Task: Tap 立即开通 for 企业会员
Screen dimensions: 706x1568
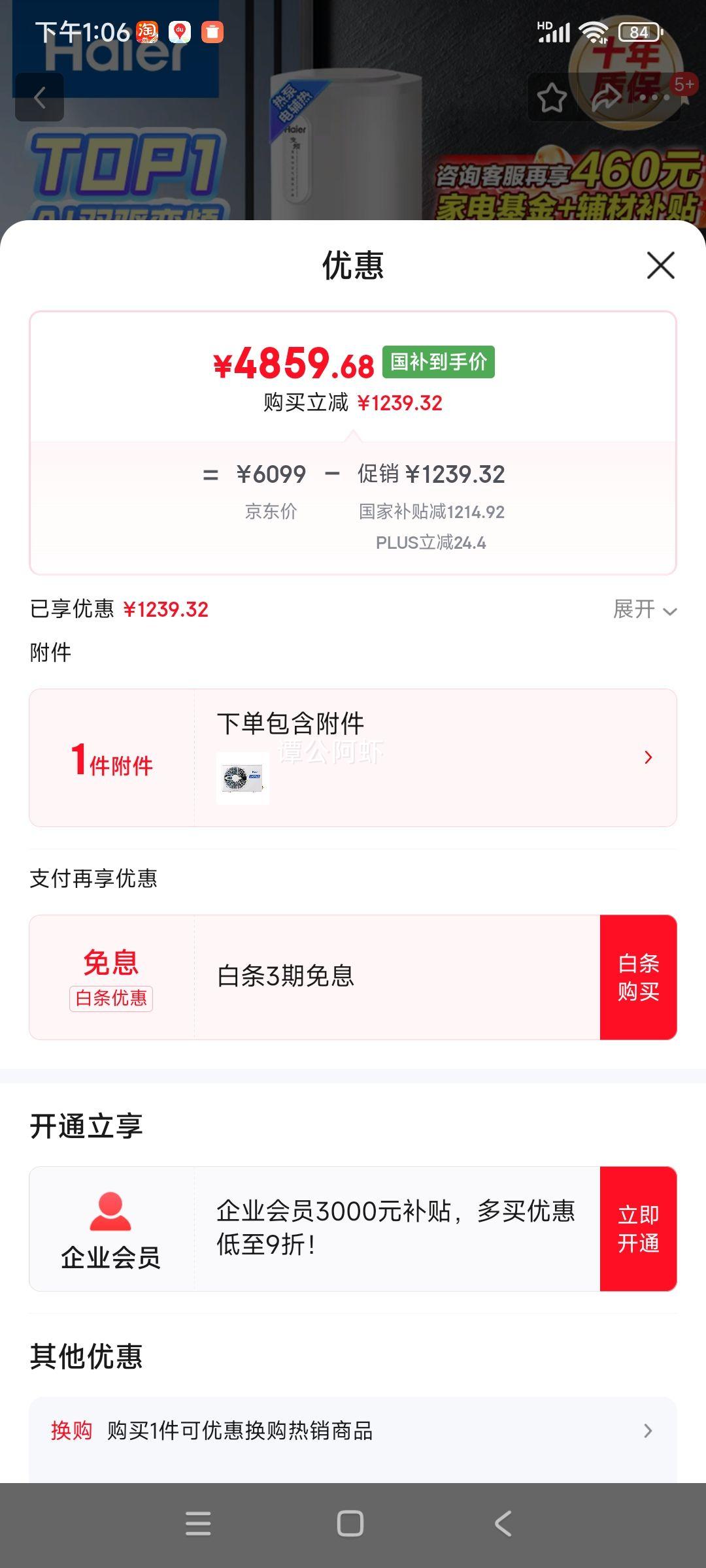Action: 638,1229
